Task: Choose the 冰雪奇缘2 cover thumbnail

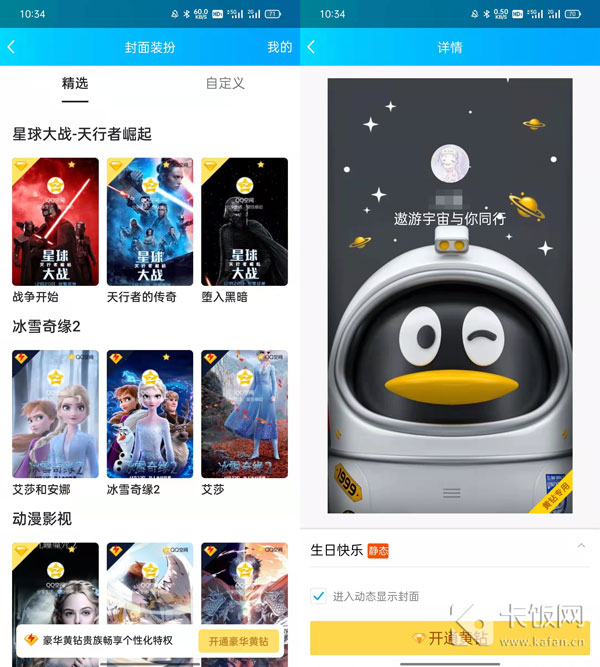Action: pyautogui.click(x=150, y=413)
